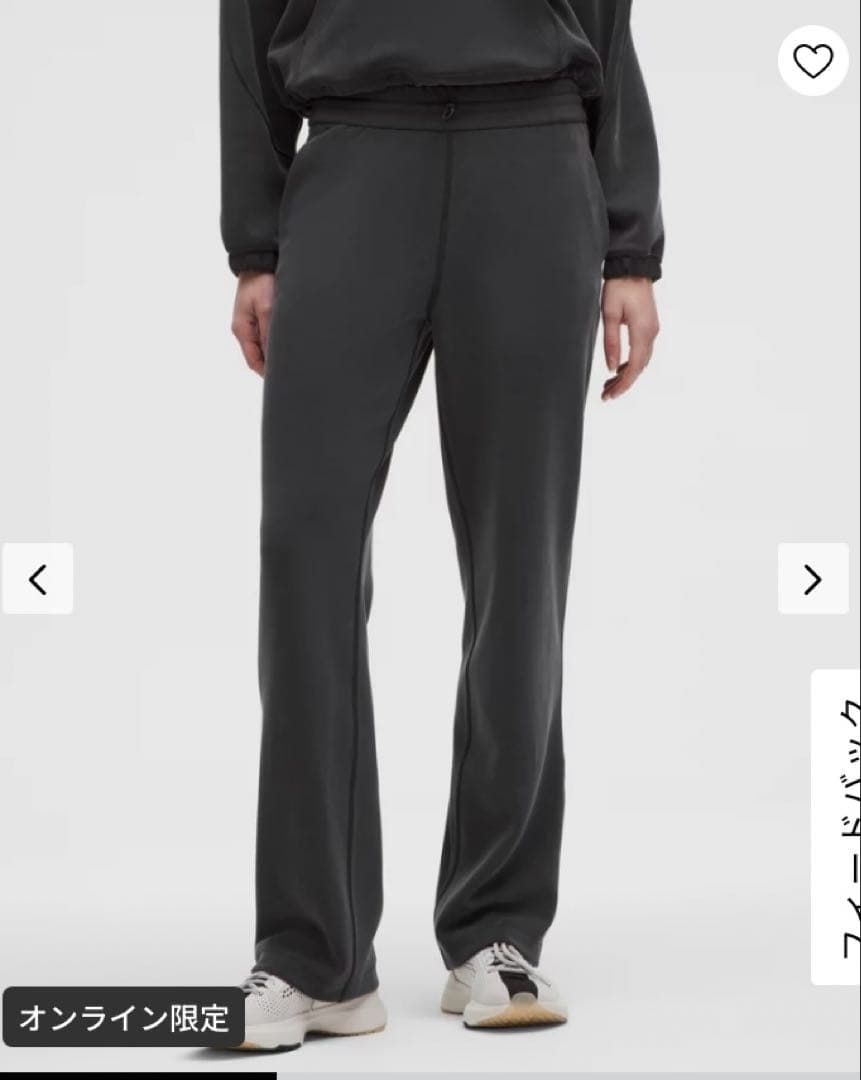Add these pants to favorites with the heart
Image resolution: width=861 pixels, height=1080 pixels.
[812, 62]
